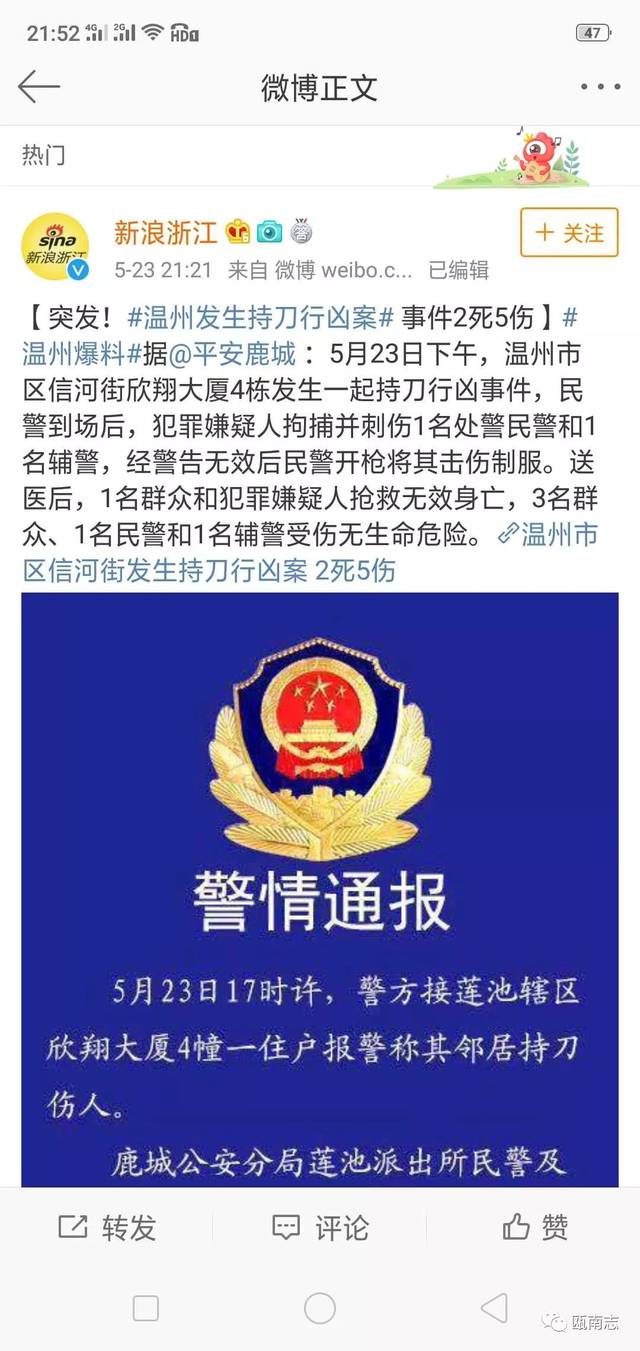
Task: Follow 新浪浙江 with the 关注 button
Action: tap(570, 233)
